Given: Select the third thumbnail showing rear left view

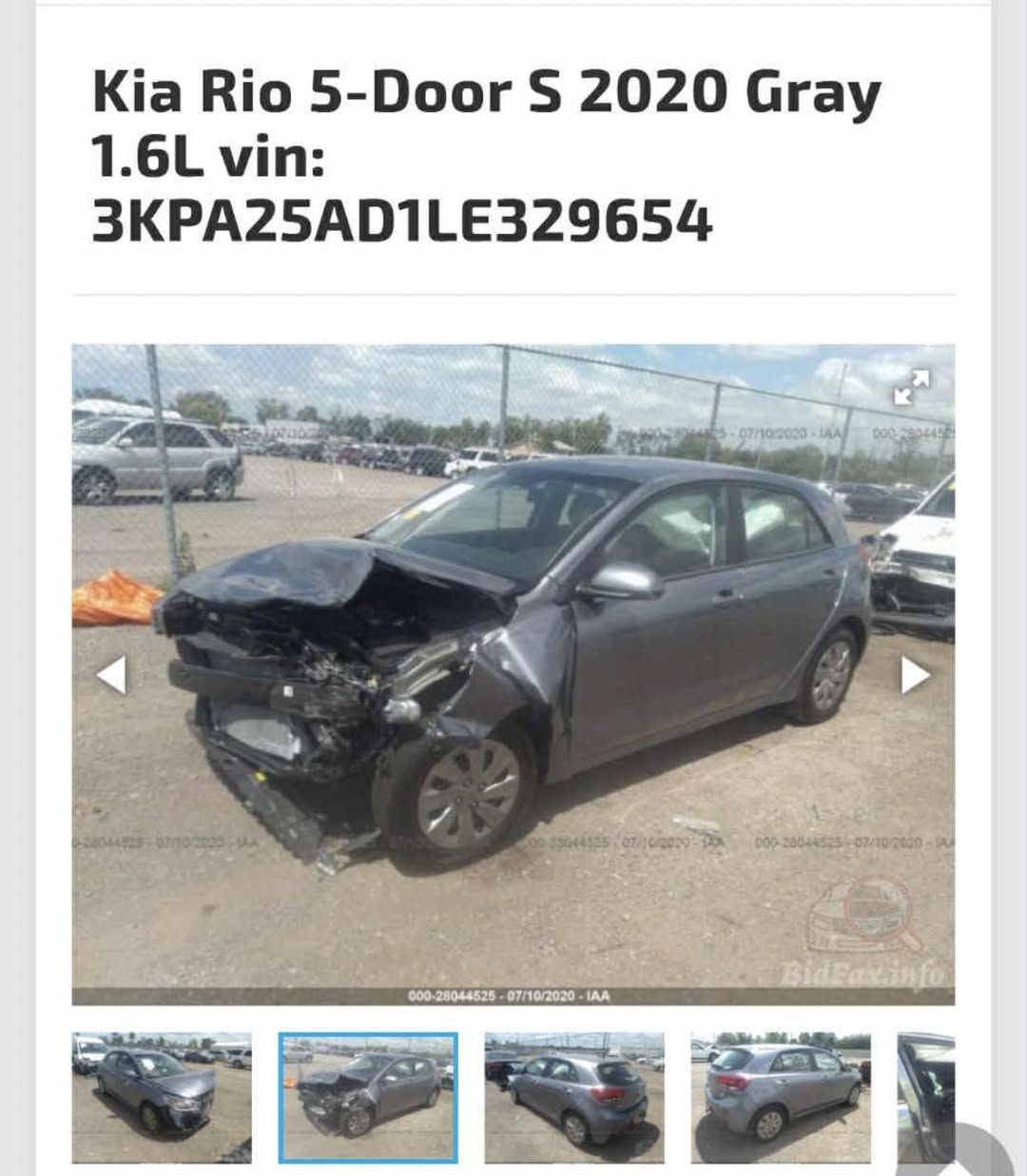Looking at the screenshot, I should point(574,1097).
